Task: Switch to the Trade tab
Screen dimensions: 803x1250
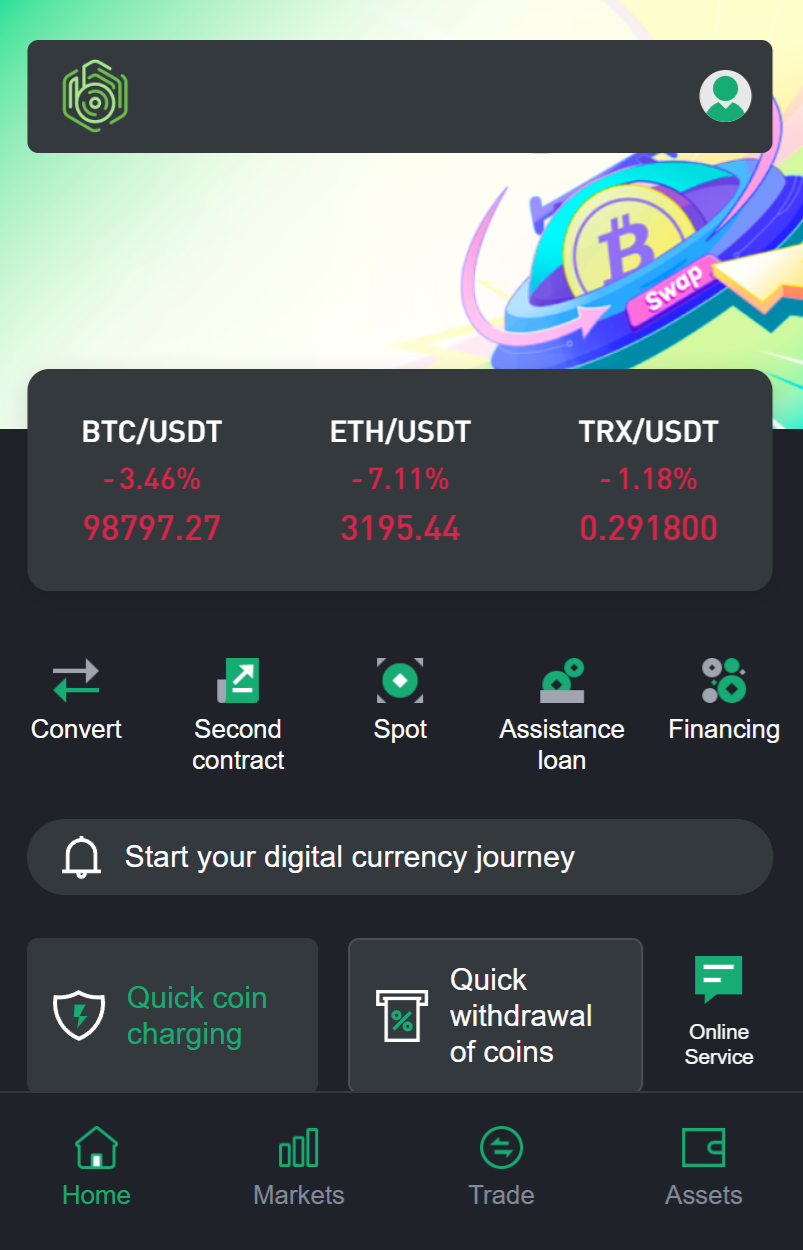Action: pyautogui.click(x=501, y=1167)
